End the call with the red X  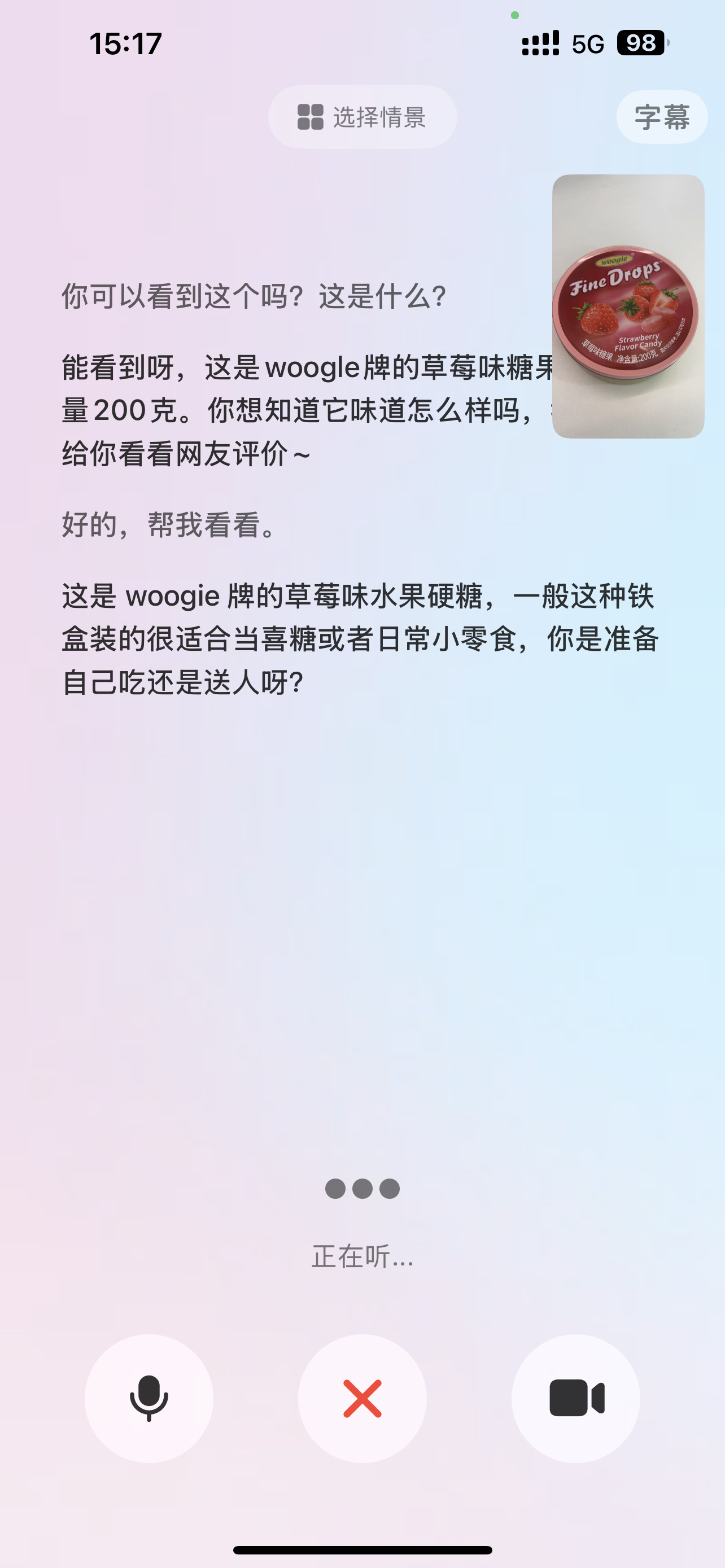click(362, 1399)
